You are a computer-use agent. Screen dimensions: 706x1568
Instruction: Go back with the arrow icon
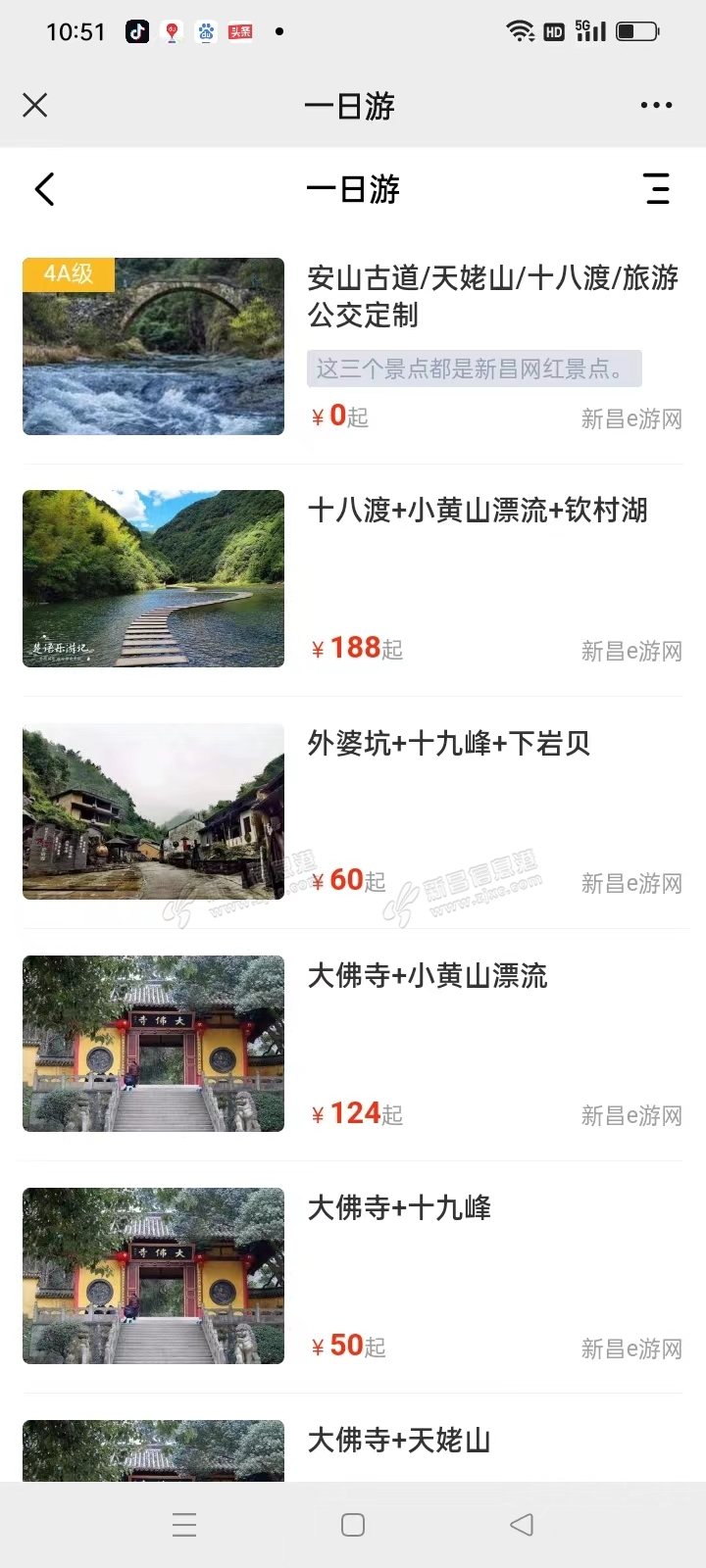[45, 189]
